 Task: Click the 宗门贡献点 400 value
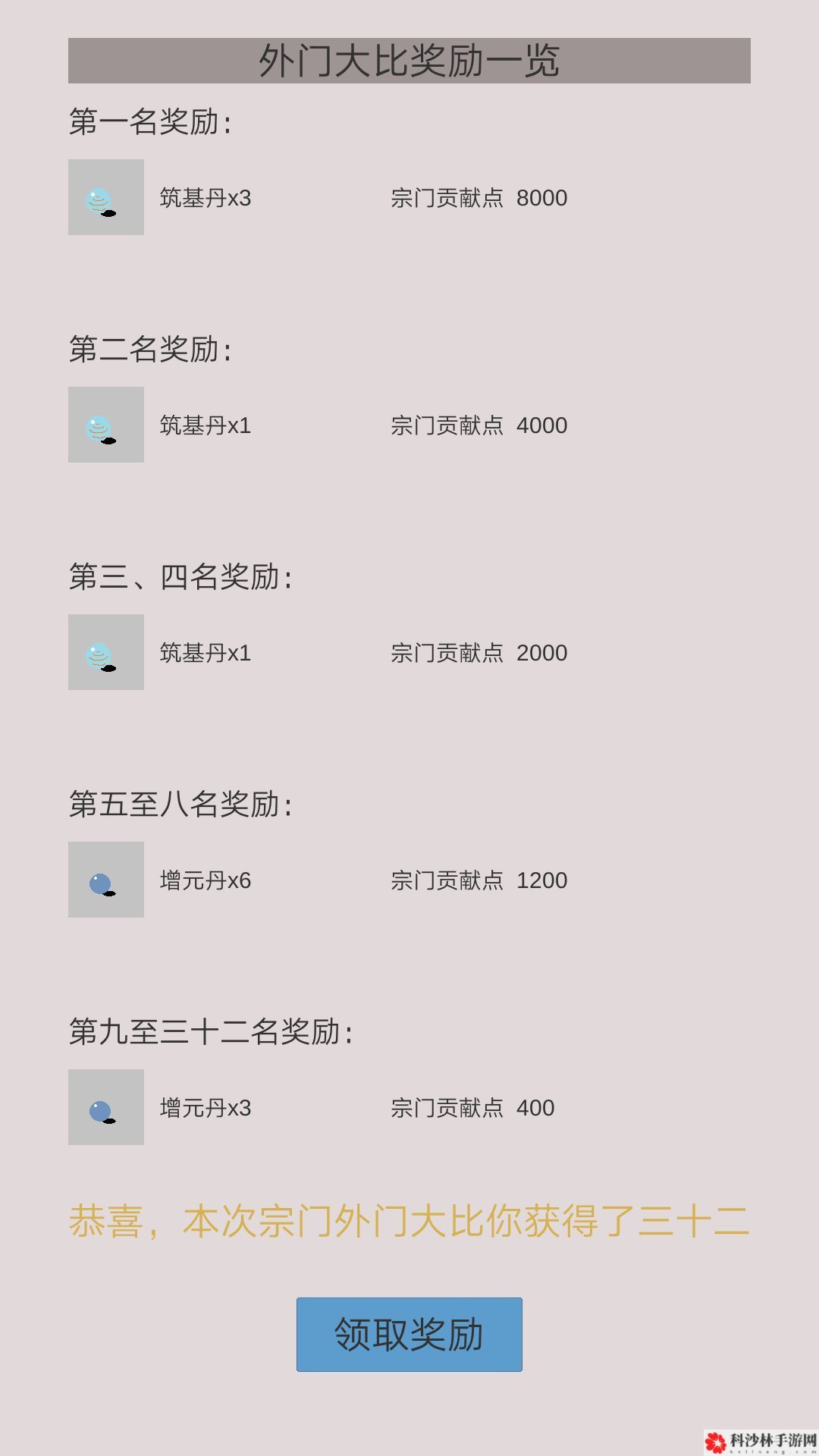pyautogui.click(x=472, y=1108)
